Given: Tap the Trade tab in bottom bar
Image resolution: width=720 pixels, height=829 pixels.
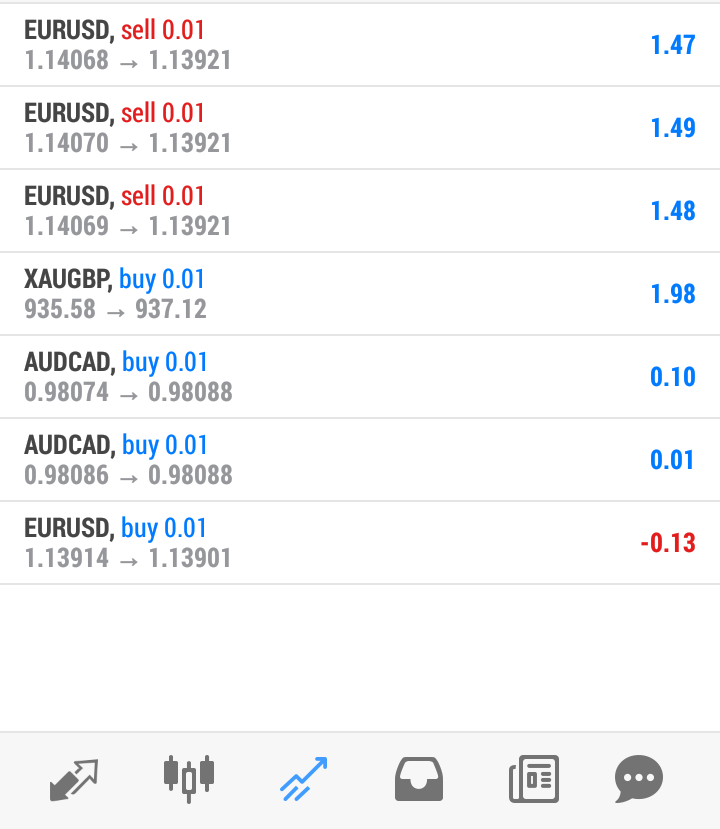Looking at the screenshot, I should click(x=303, y=779).
